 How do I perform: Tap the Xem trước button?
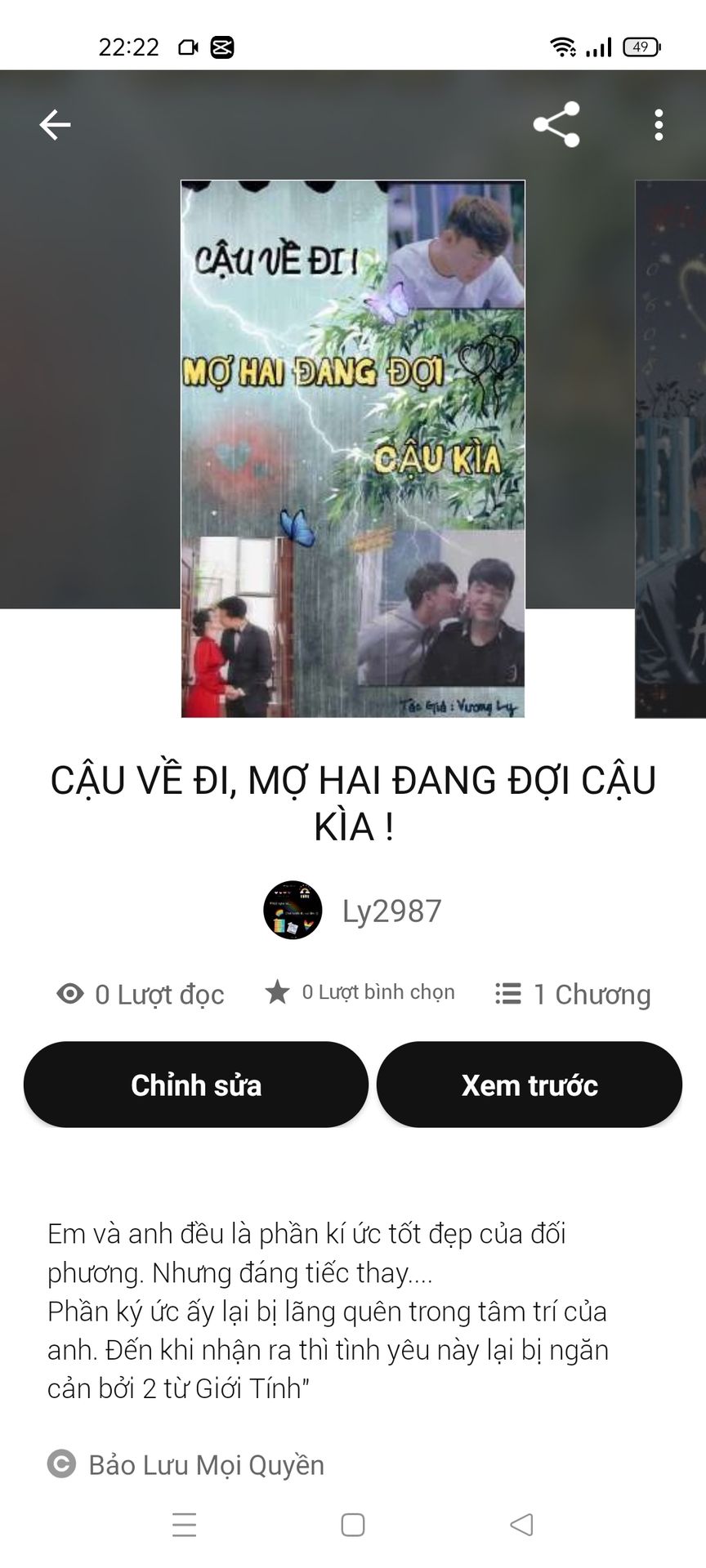(x=529, y=1085)
